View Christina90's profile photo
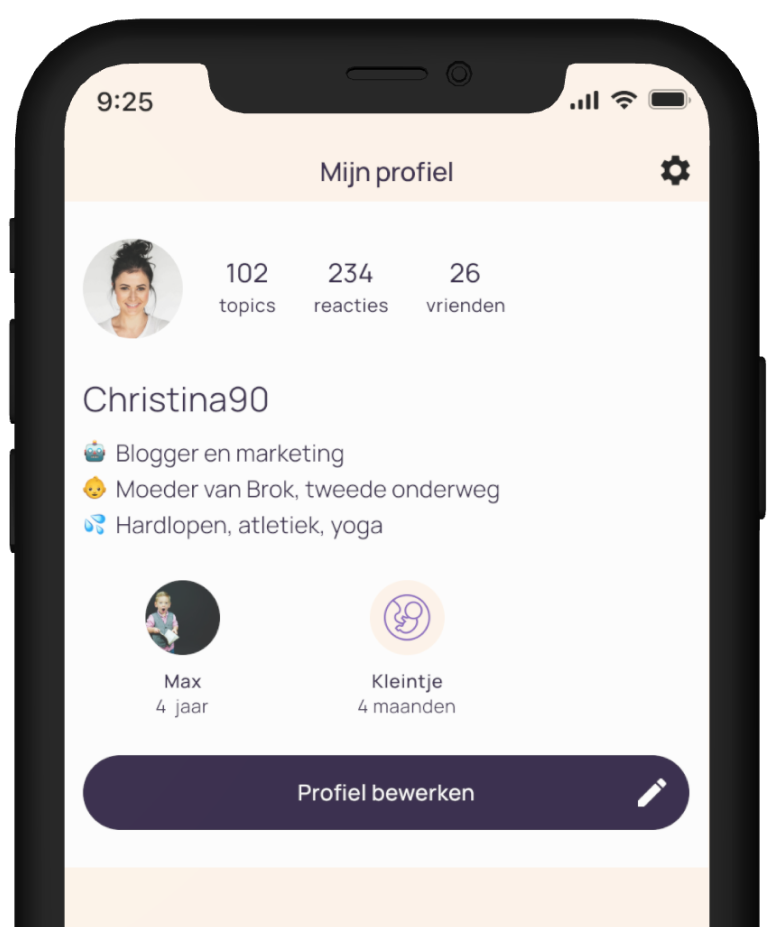The width and height of the screenshot is (775, 927). pyautogui.click(x=133, y=288)
